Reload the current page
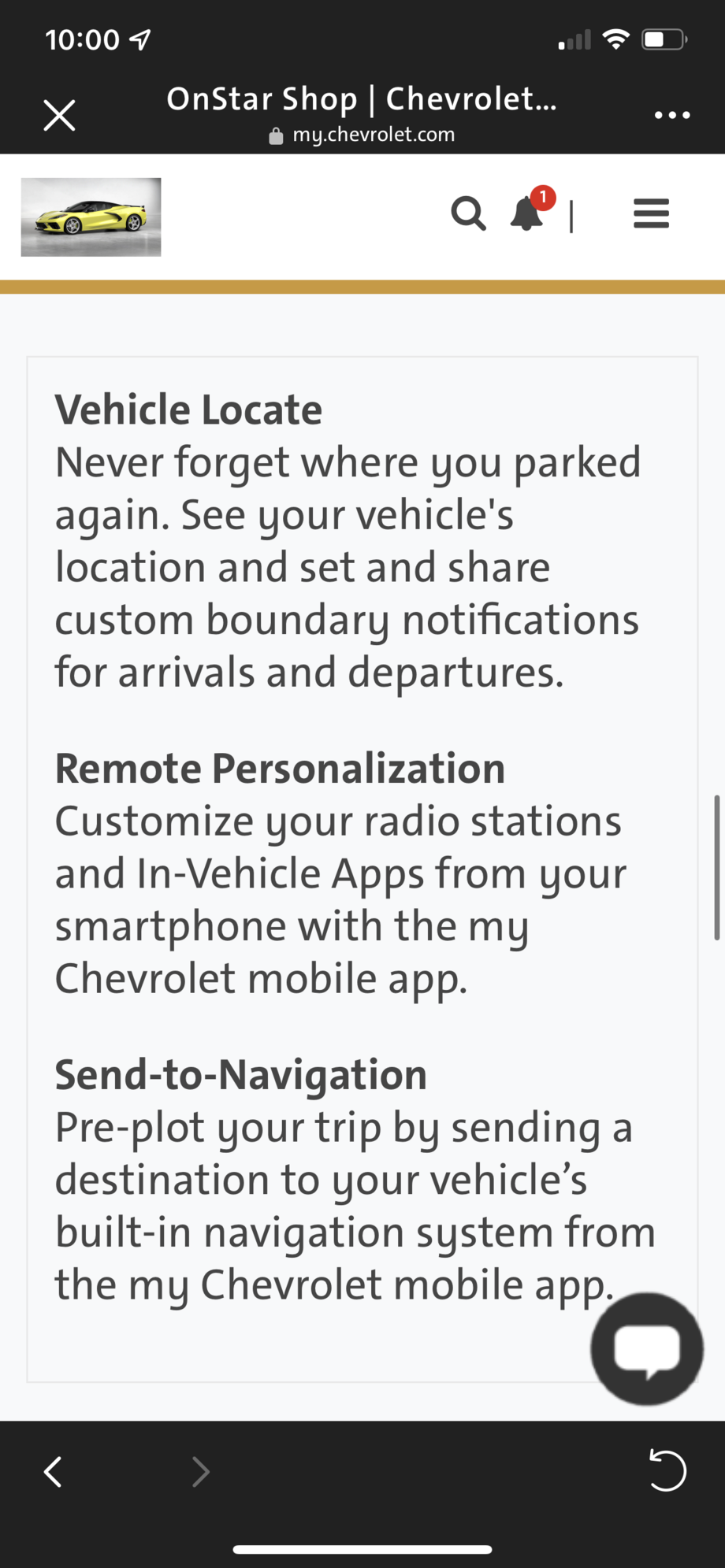The width and height of the screenshot is (725, 1568). click(x=667, y=1470)
